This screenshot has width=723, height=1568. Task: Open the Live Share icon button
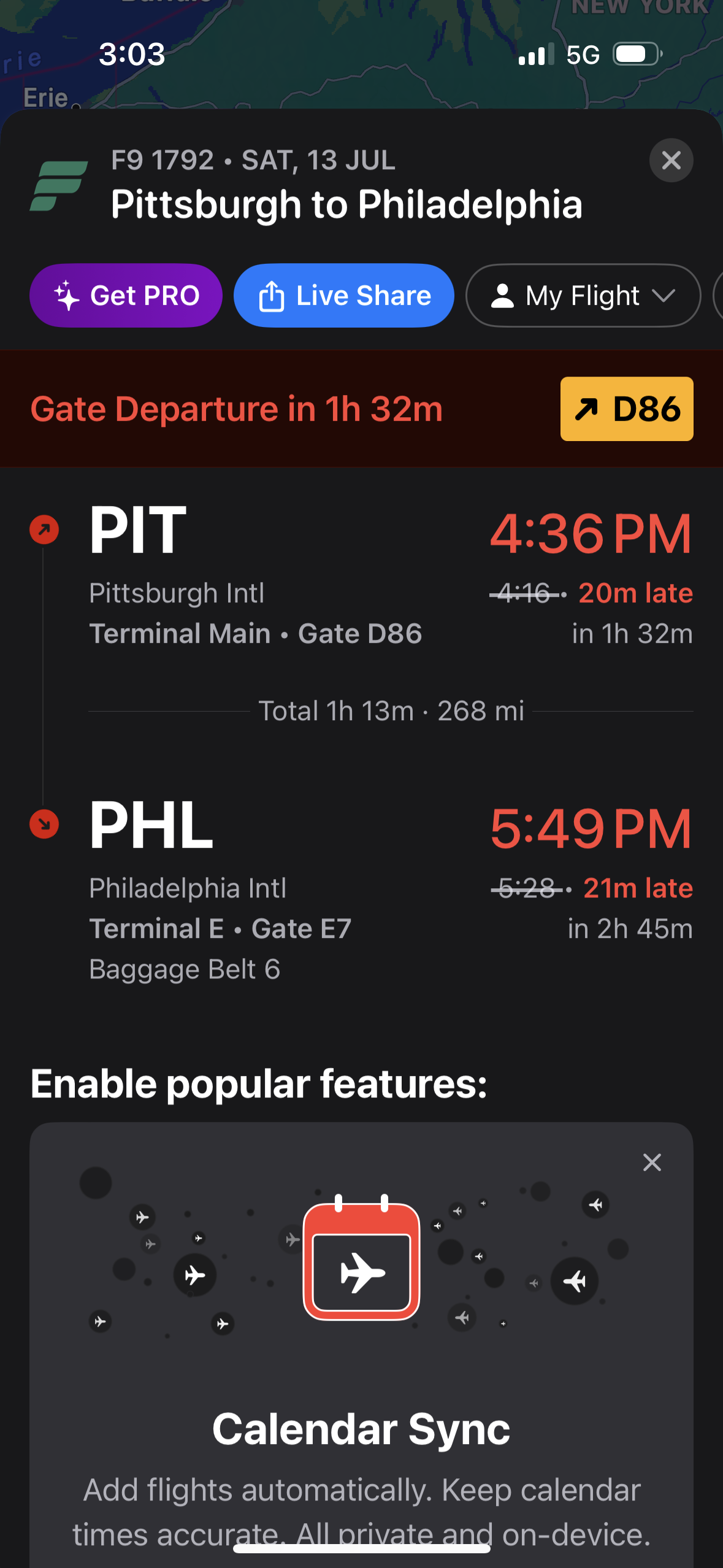(272, 295)
